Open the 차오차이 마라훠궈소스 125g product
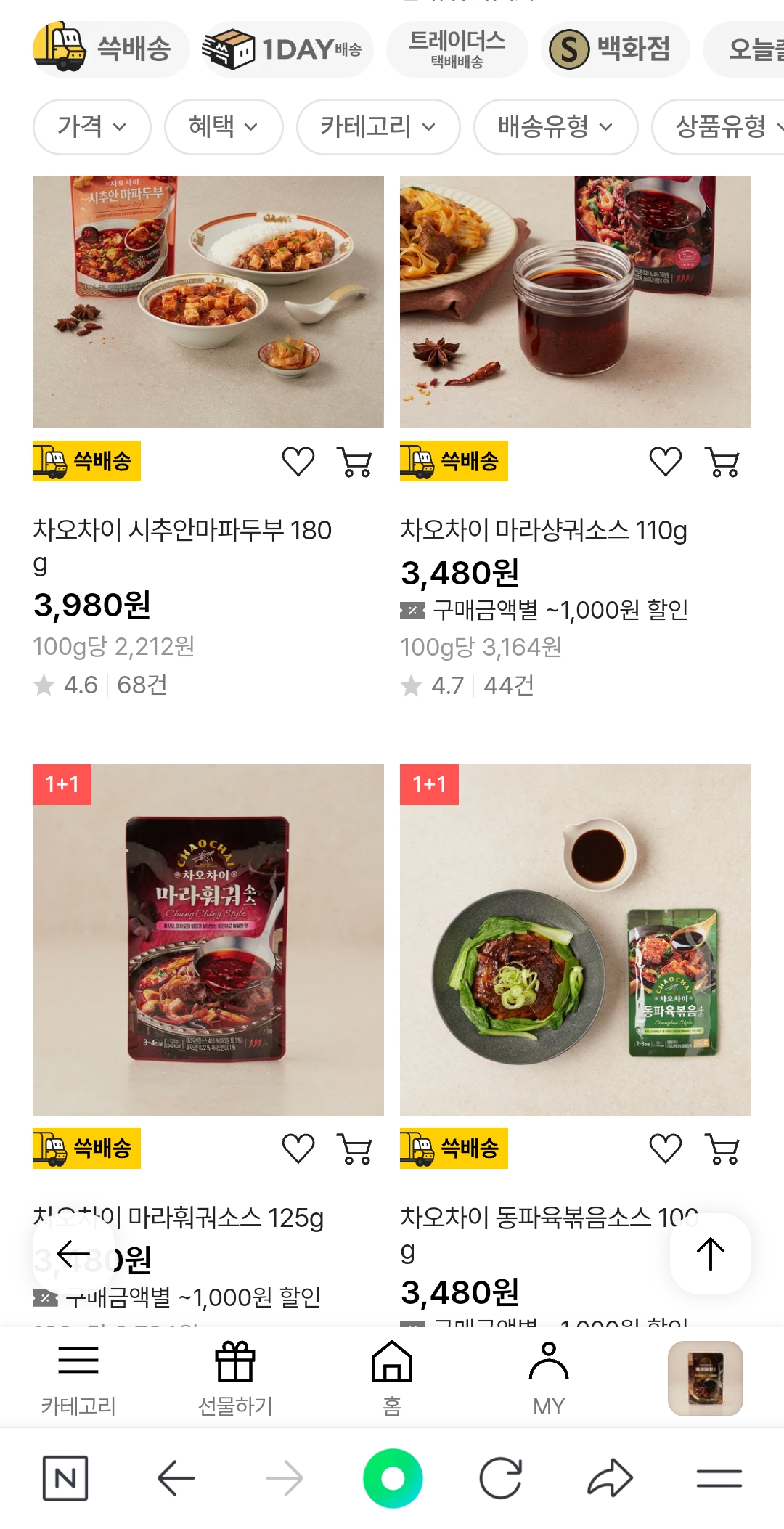 point(208,939)
